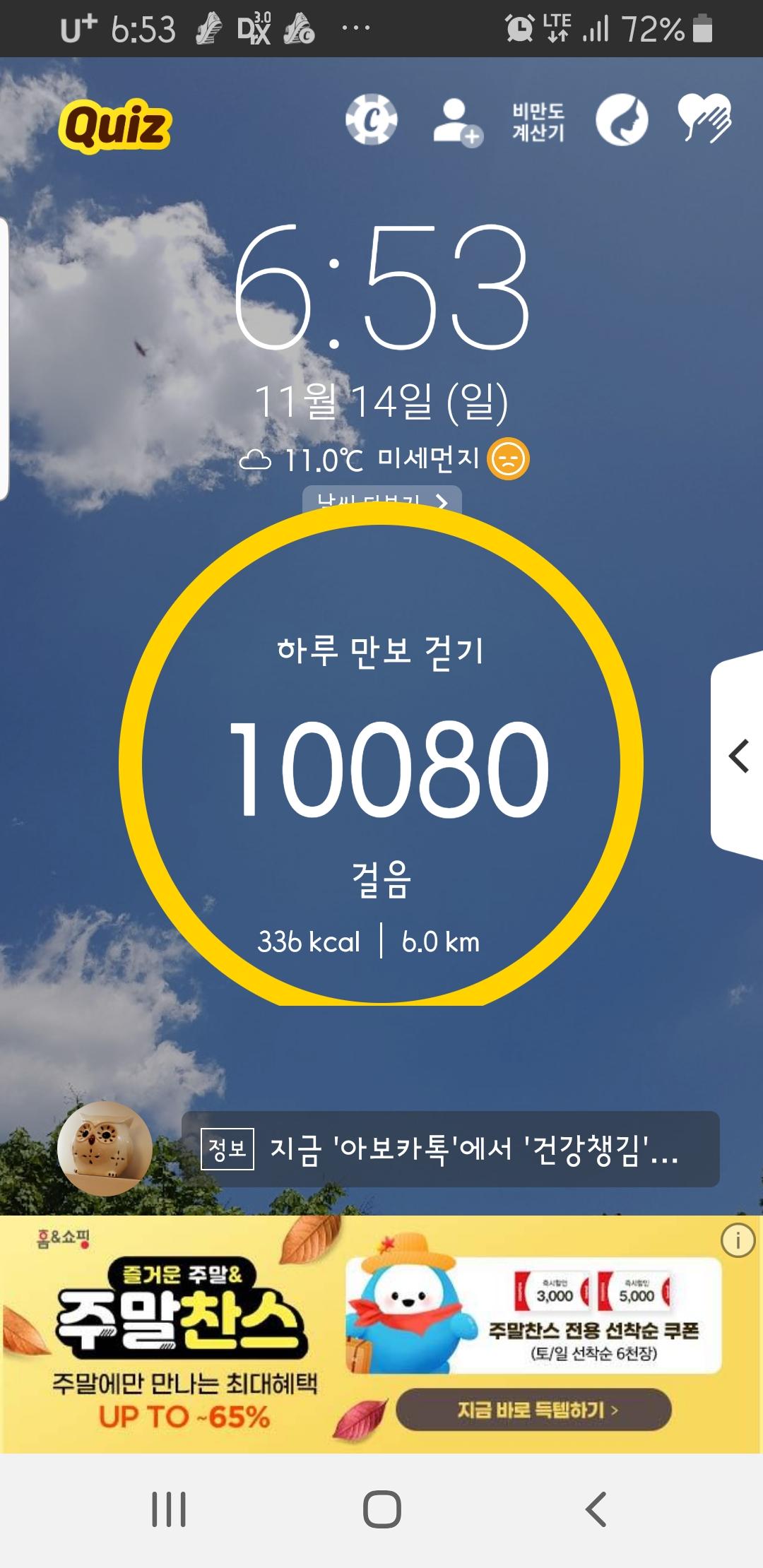The image size is (763, 1568).
Task: Open the 비만도 계산기 calculator
Action: 538,121
